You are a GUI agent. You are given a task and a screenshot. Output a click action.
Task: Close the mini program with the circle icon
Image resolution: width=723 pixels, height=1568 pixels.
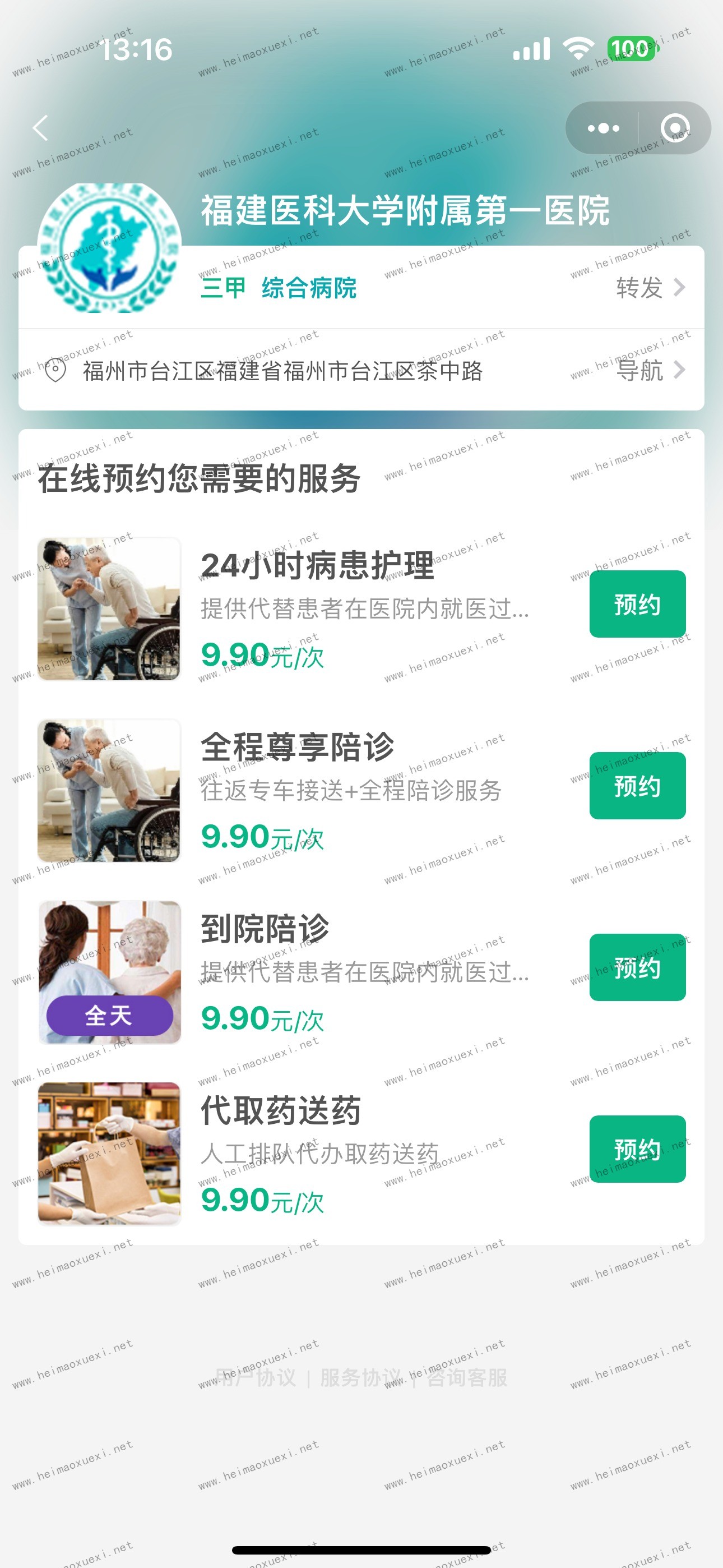pyautogui.click(x=675, y=128)
